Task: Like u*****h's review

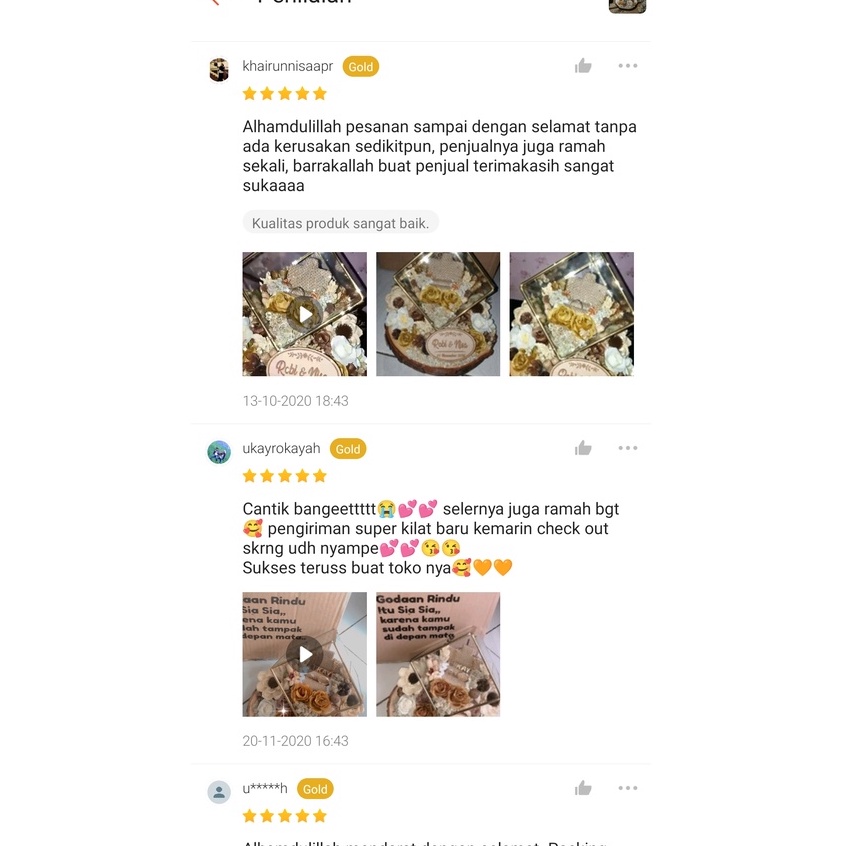Action: pyautogui.click(x=583, y=788)
